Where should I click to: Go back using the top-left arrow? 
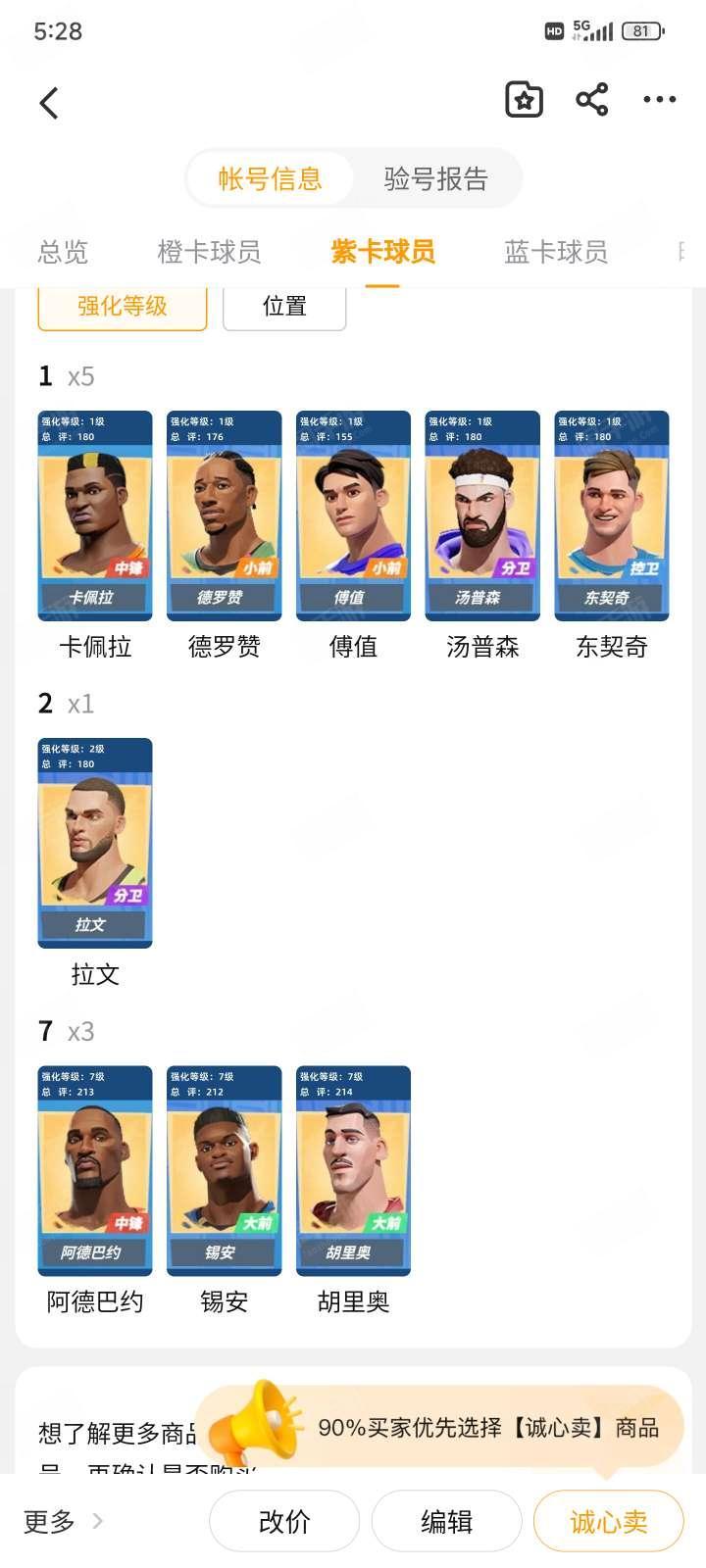(49, 103)
